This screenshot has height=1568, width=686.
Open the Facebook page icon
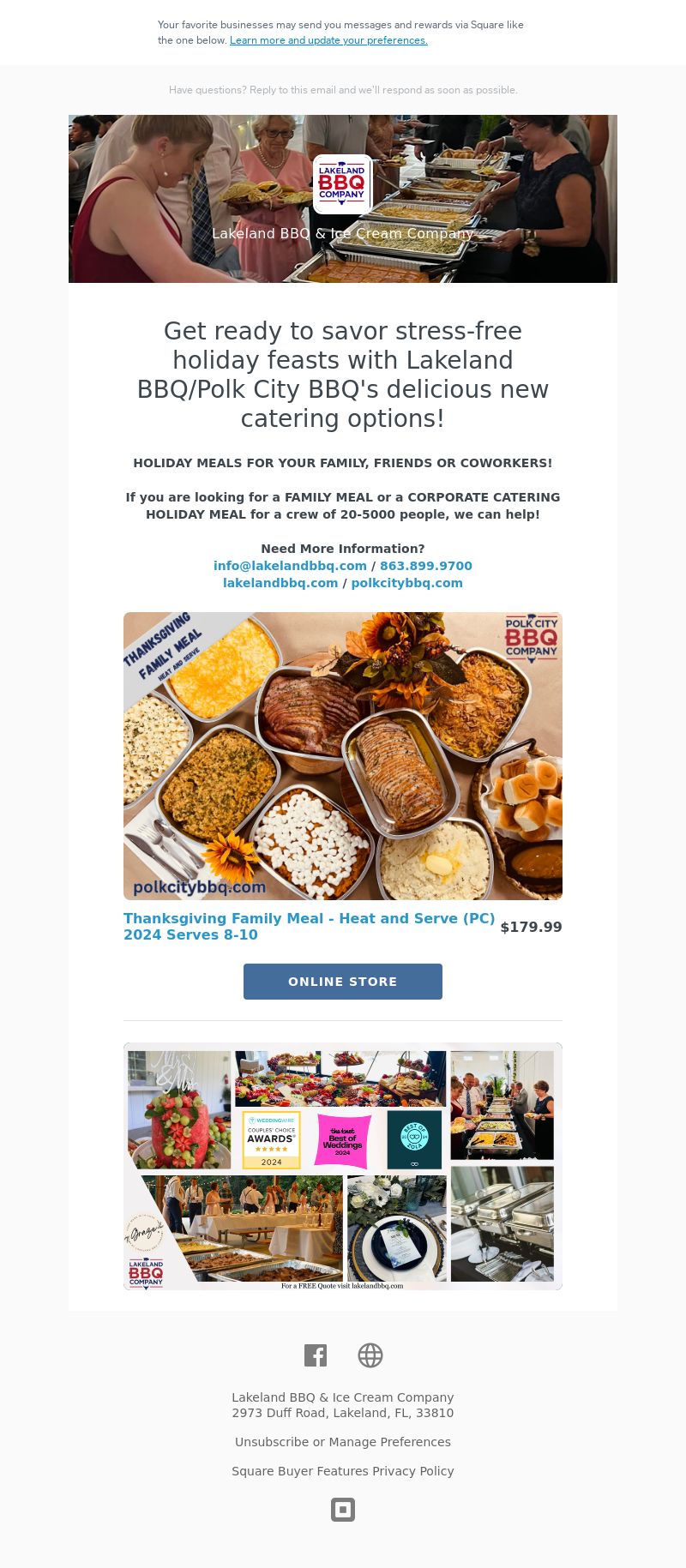point(316,1355)
